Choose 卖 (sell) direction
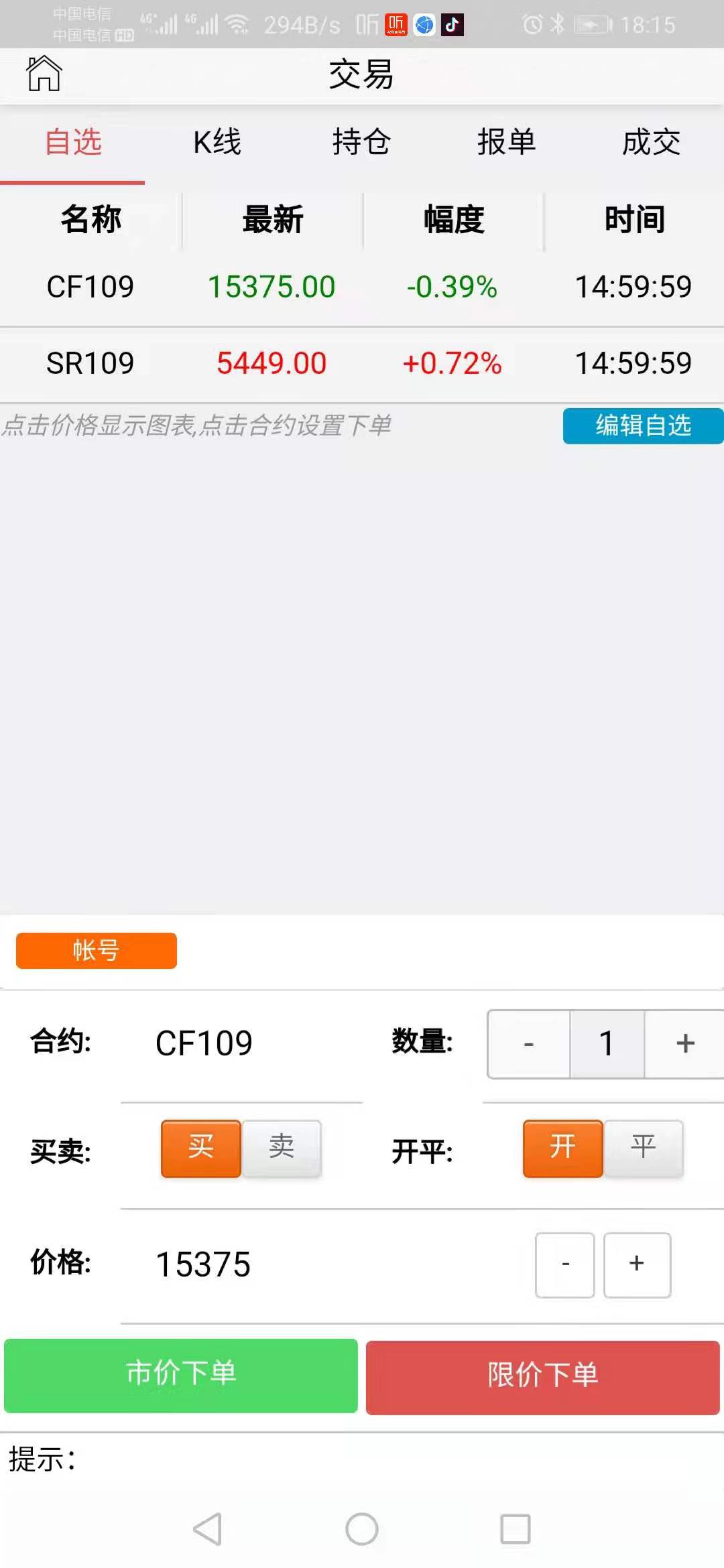 [282, 1147]
